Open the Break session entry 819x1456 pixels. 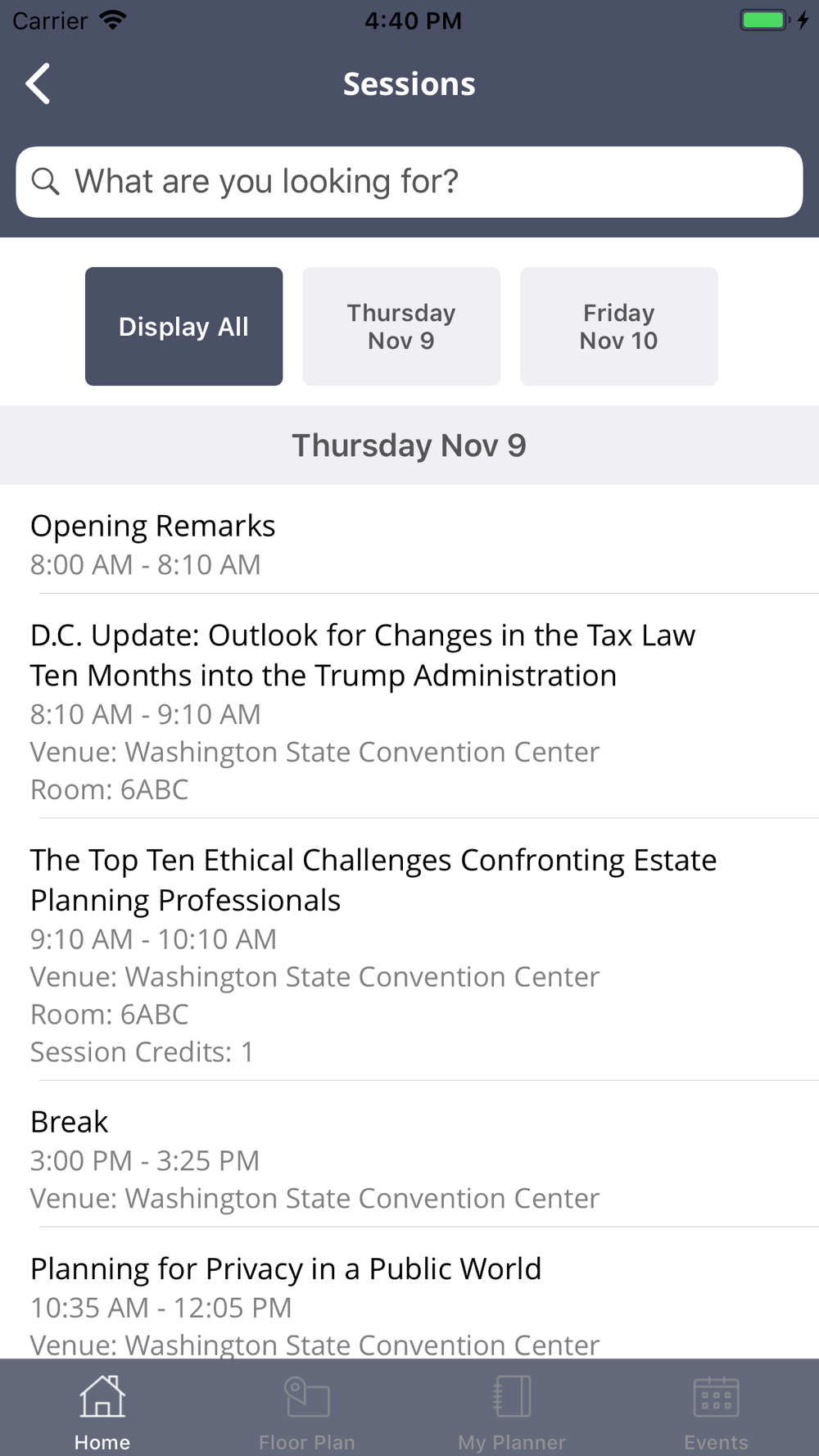pos(409,1154)
